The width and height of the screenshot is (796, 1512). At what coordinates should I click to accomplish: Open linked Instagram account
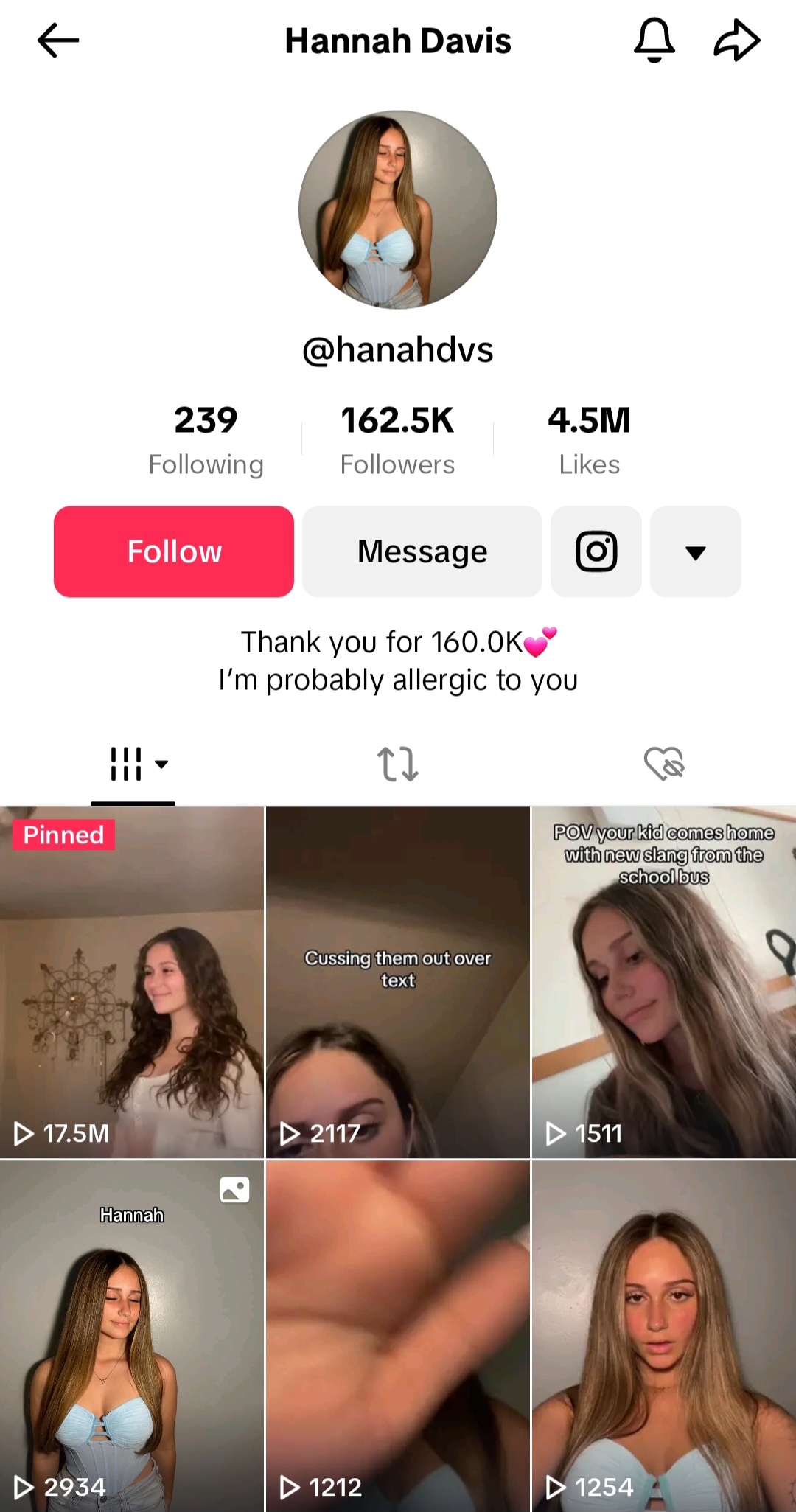click(x=596, y=551)
